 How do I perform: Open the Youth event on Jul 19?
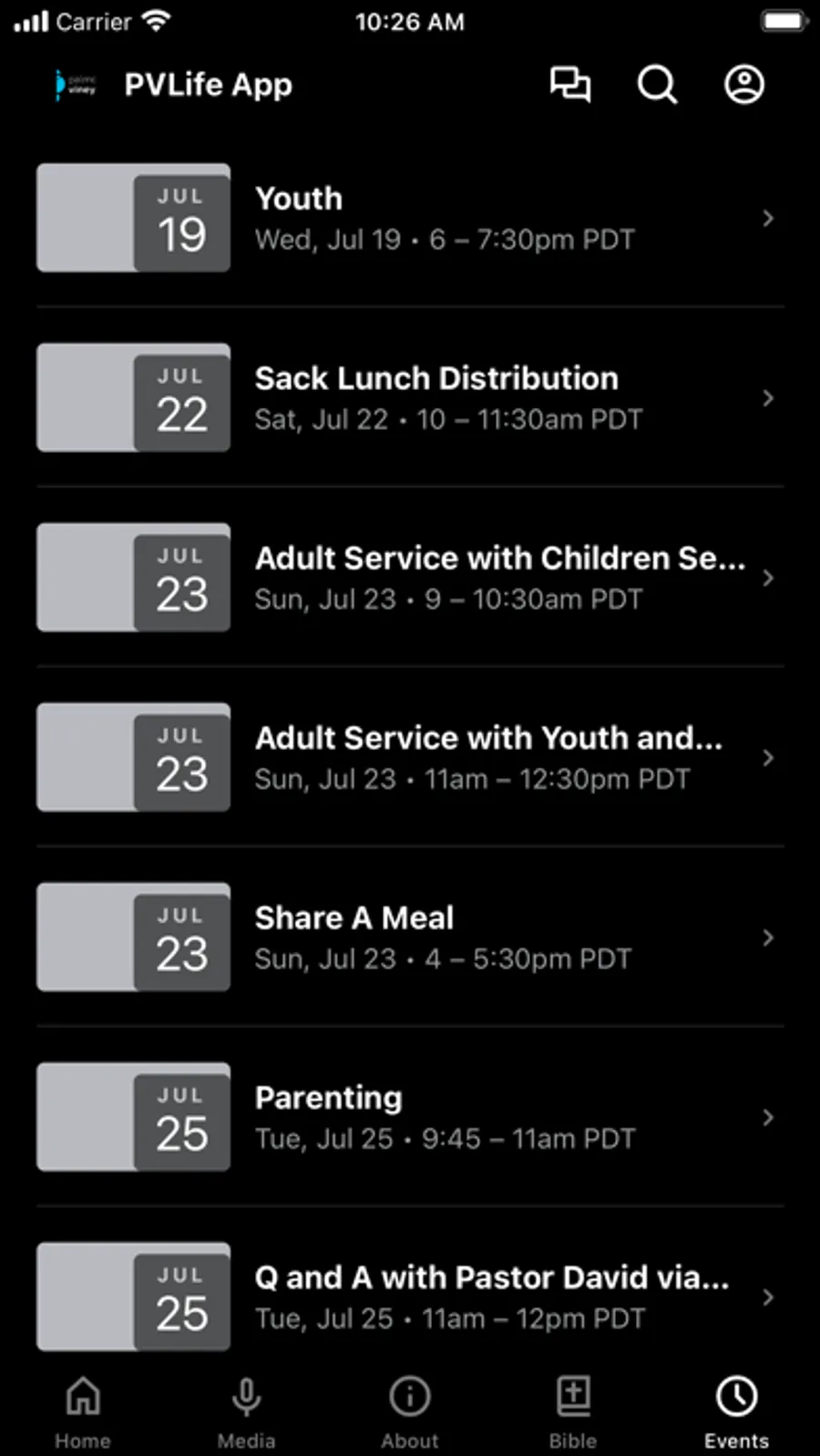pyautogui.click(x=410, y=219)
